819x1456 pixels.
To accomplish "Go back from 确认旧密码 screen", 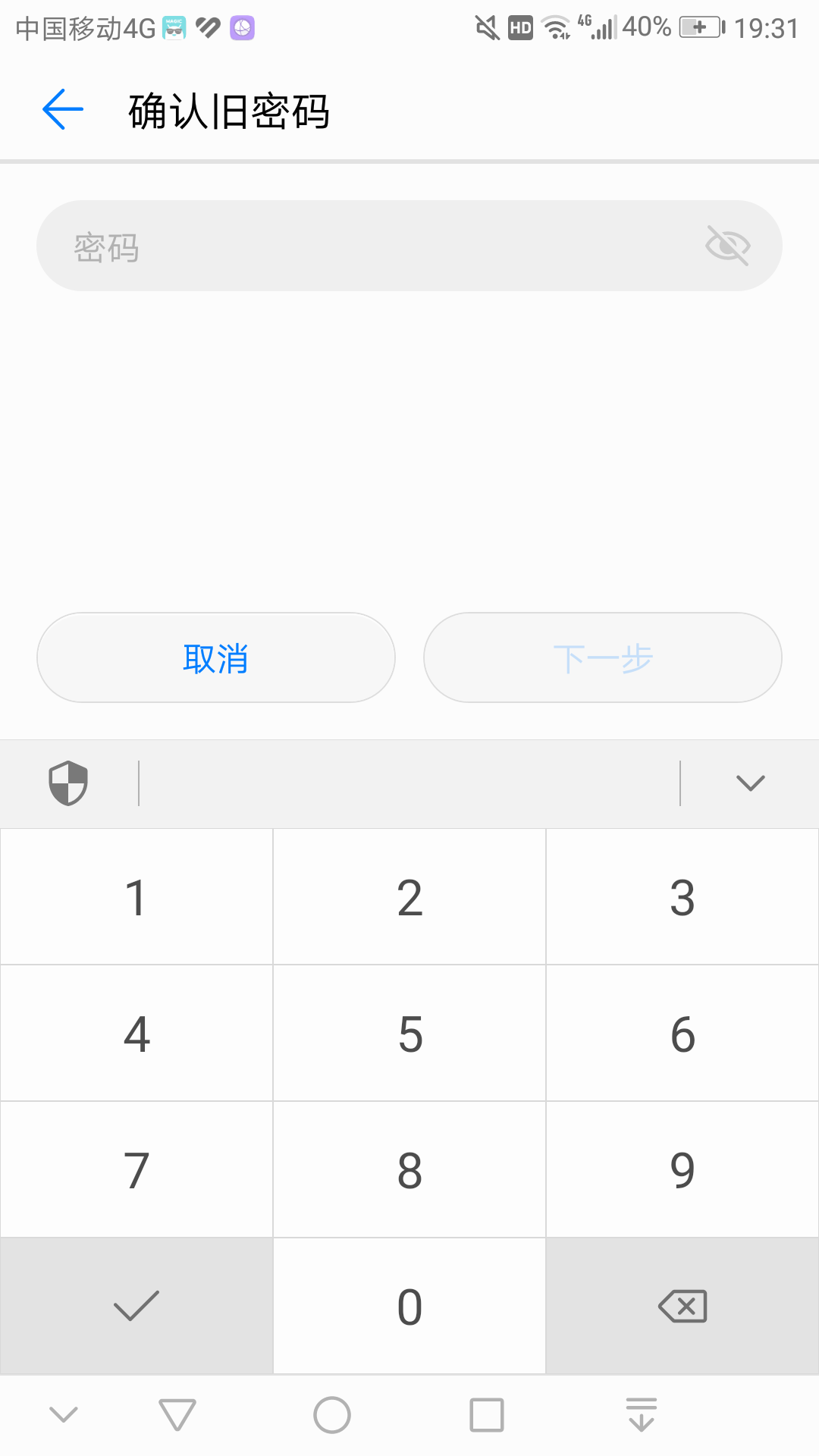I will pos(63,110).
